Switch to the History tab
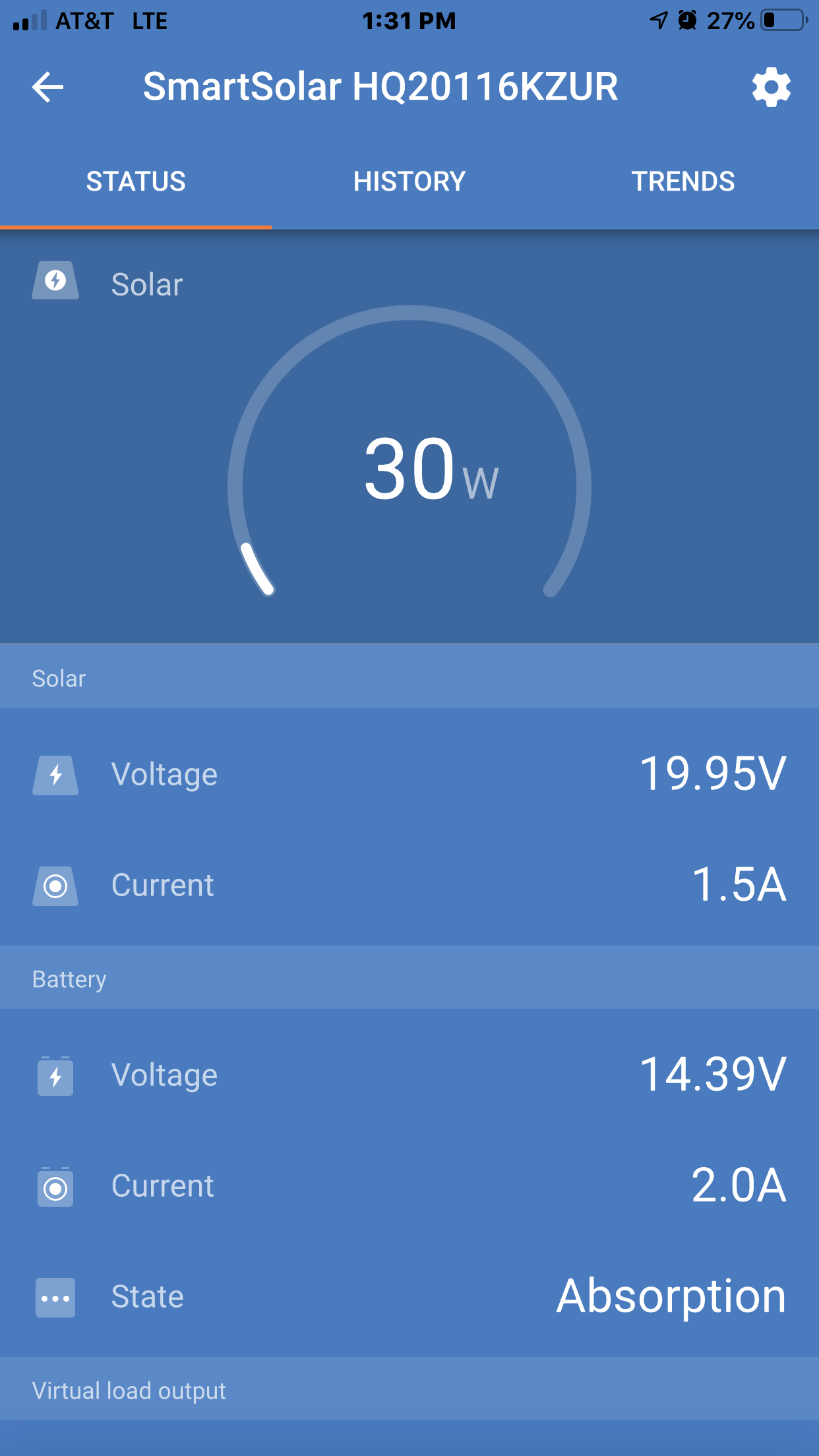The height and width of the screenshot is (1456, 819). pos(409,181)
